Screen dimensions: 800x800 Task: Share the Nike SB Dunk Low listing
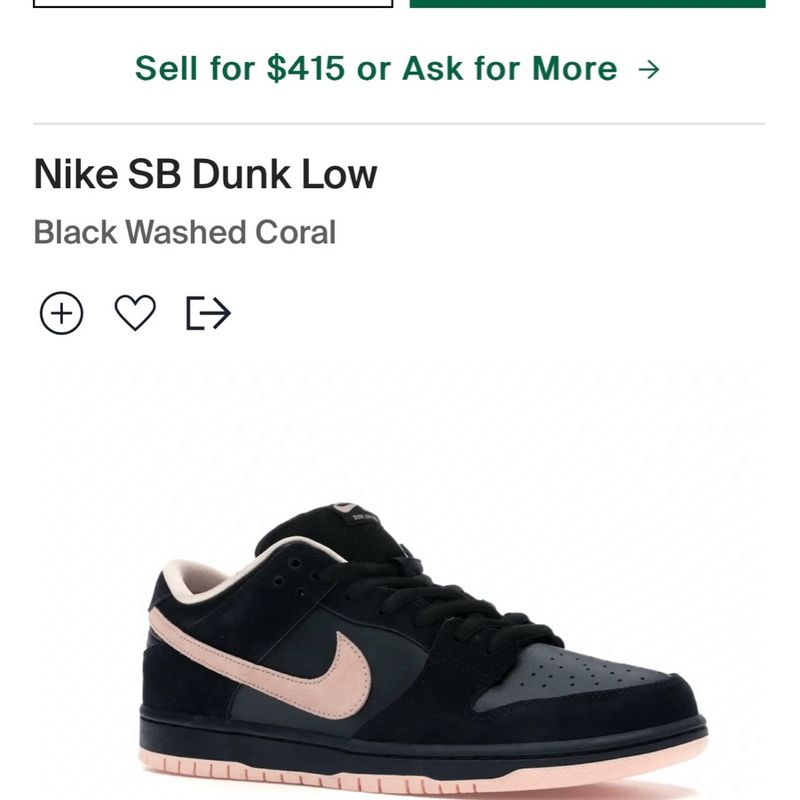click(x=208, y=313)
